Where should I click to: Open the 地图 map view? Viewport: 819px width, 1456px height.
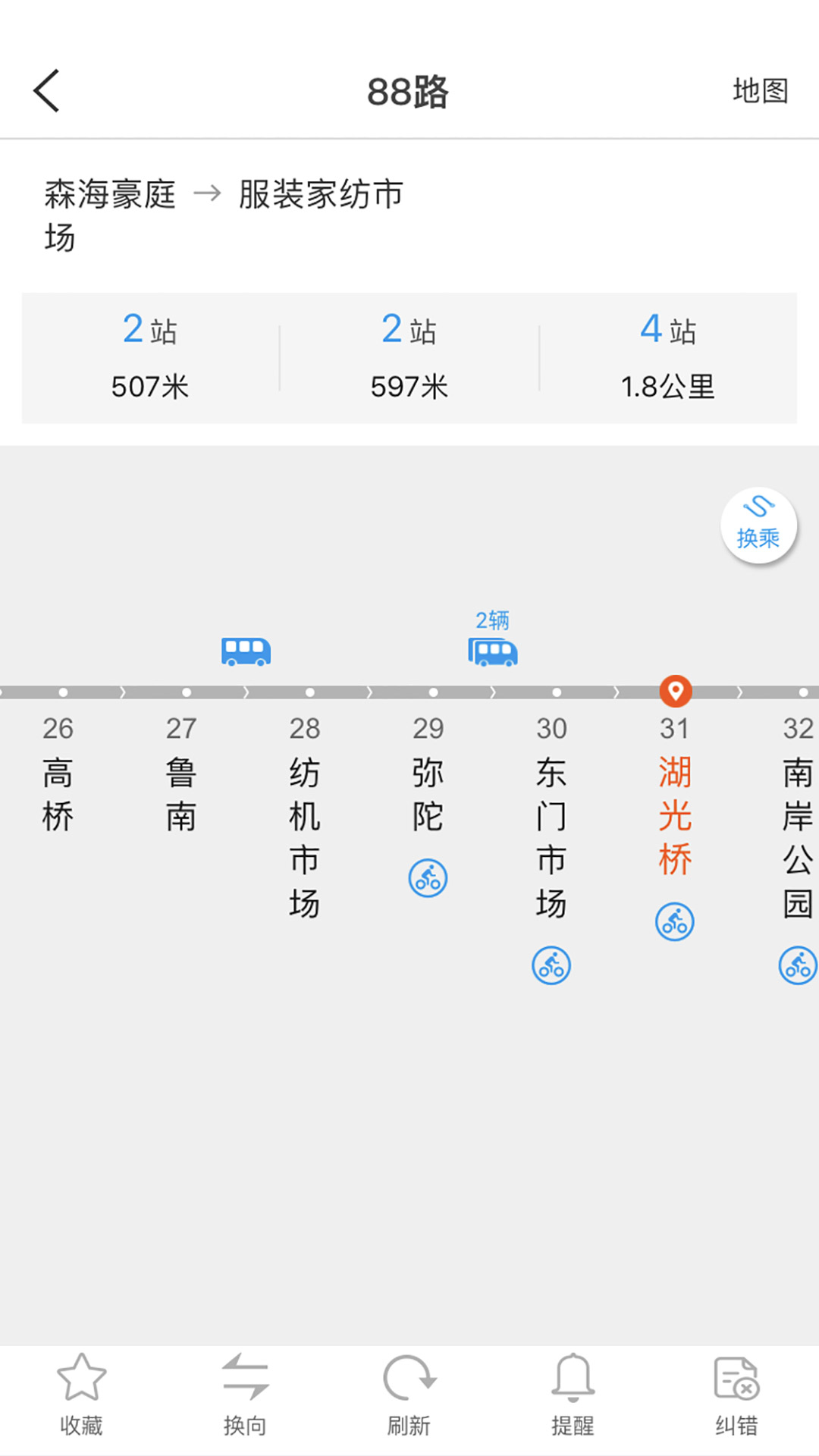(760, 91)
